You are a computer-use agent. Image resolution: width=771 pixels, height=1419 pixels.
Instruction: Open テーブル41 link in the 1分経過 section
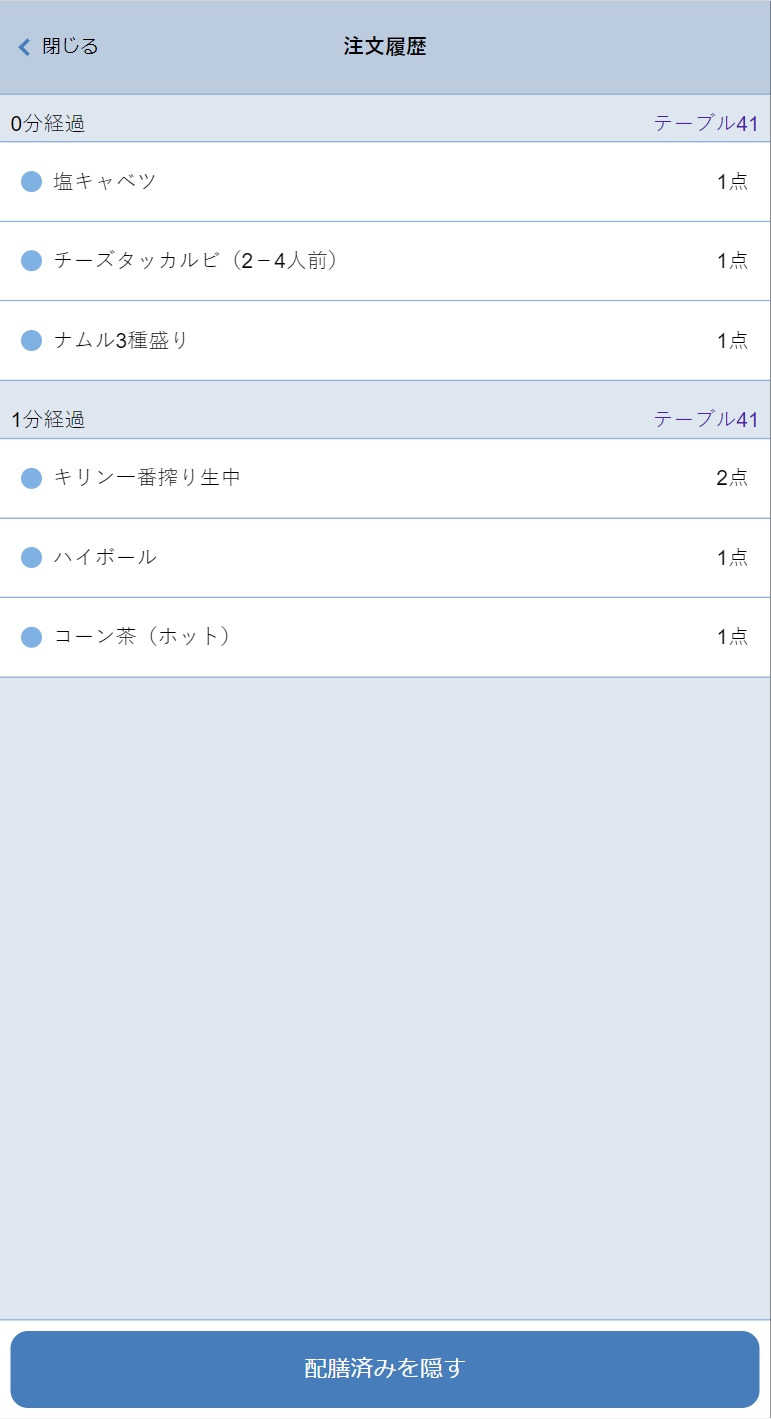(705, 419)
